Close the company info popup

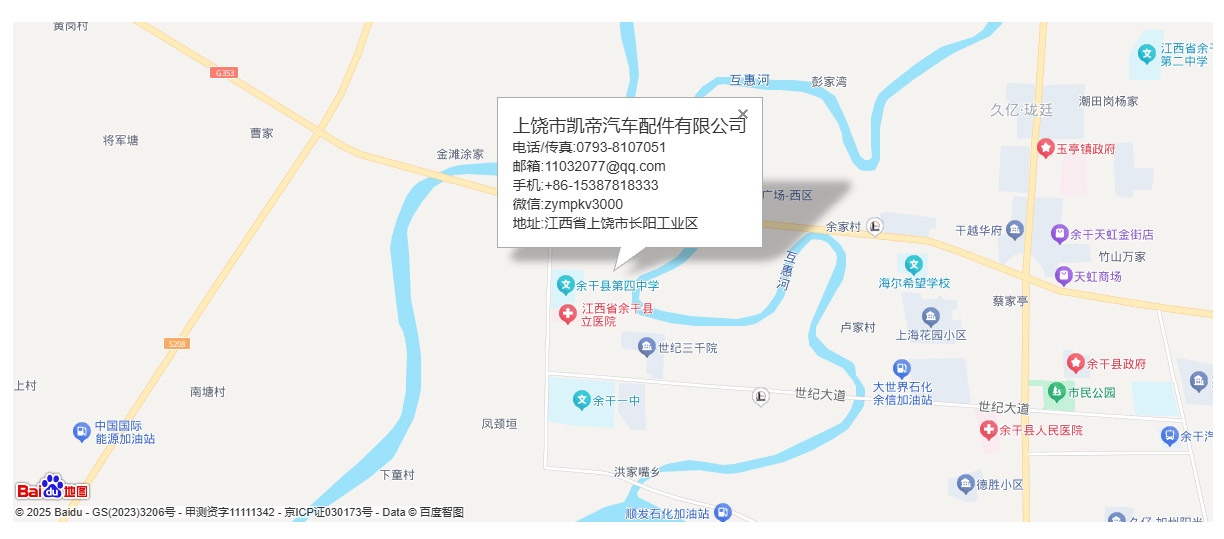[x=743, y=114]
